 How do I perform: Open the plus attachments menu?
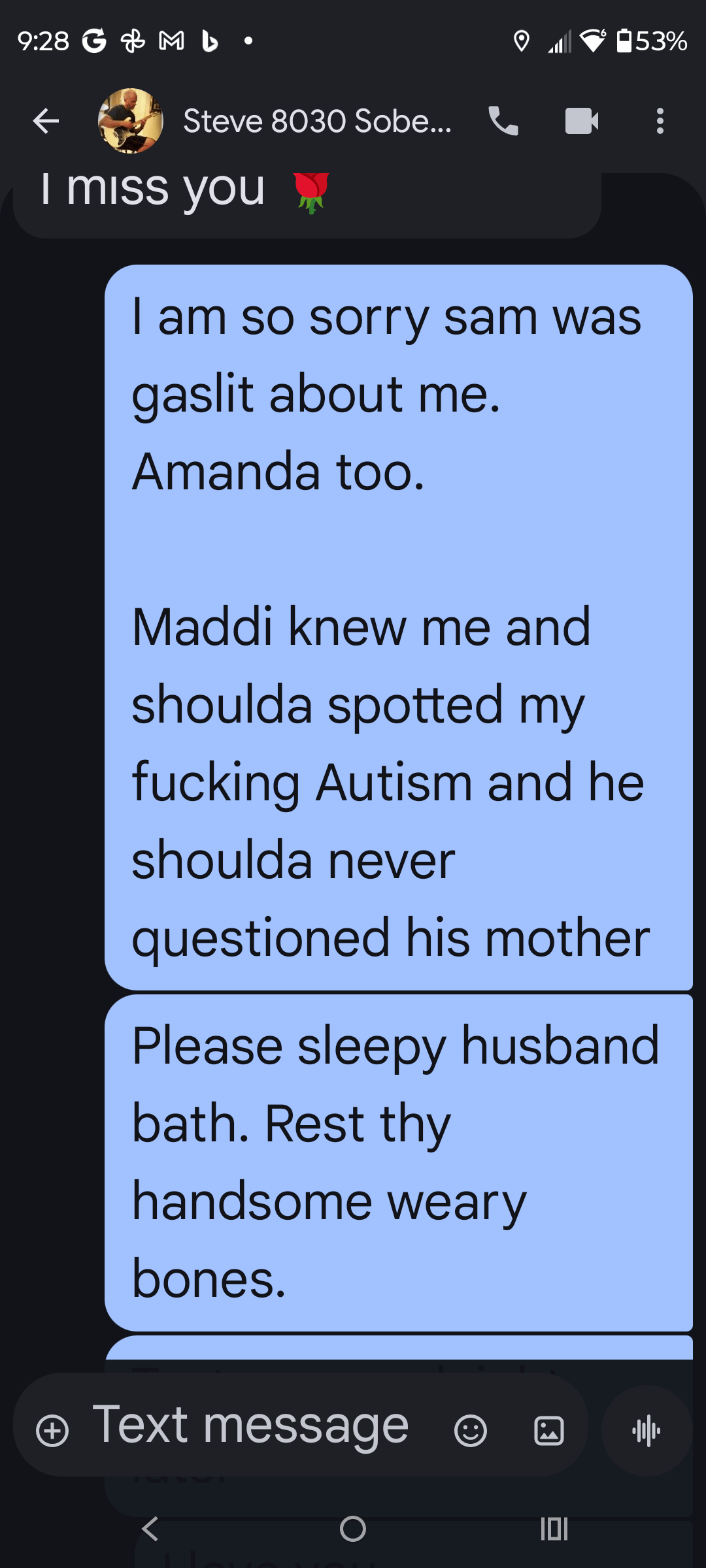pyautogui.click(x=52, y=1431)
